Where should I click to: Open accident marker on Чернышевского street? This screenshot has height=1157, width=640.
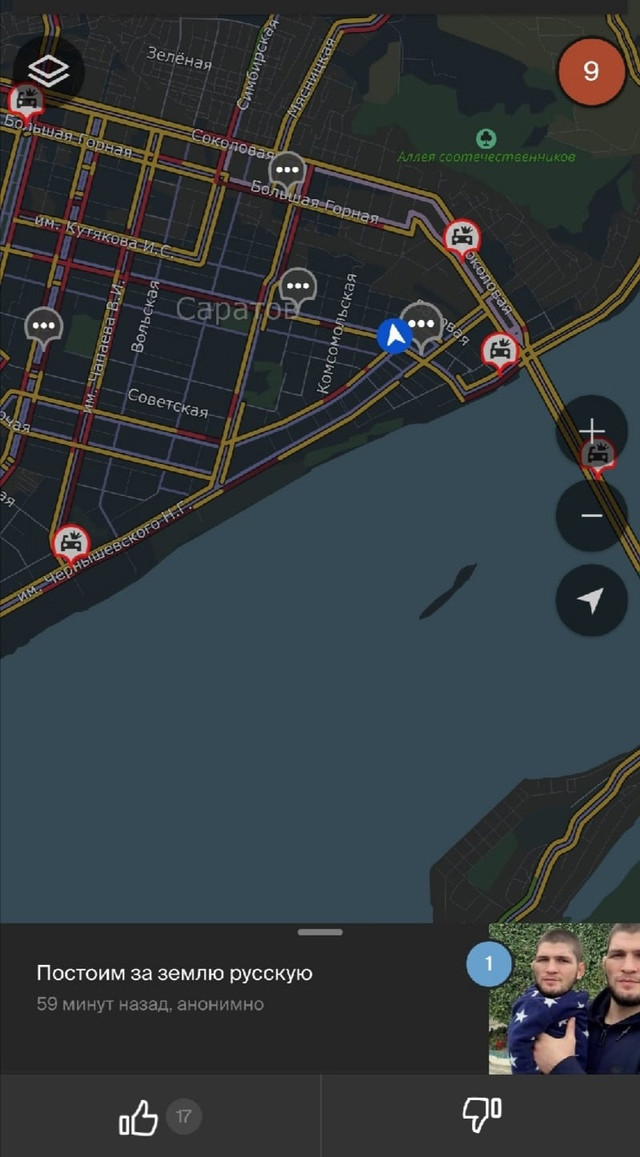(x=71, y=545)
